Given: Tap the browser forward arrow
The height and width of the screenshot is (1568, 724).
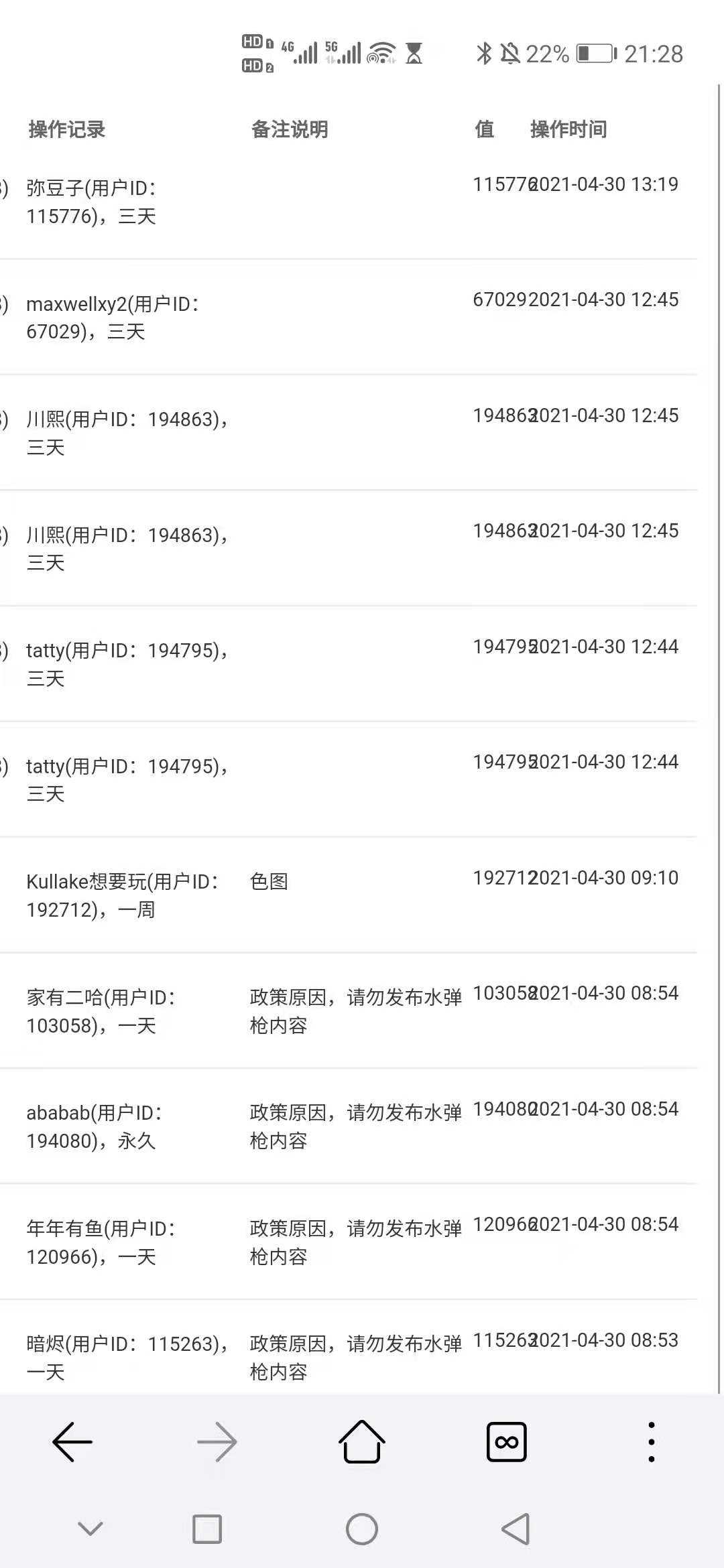Looking at the screenshot, I should pos(217,1441).
